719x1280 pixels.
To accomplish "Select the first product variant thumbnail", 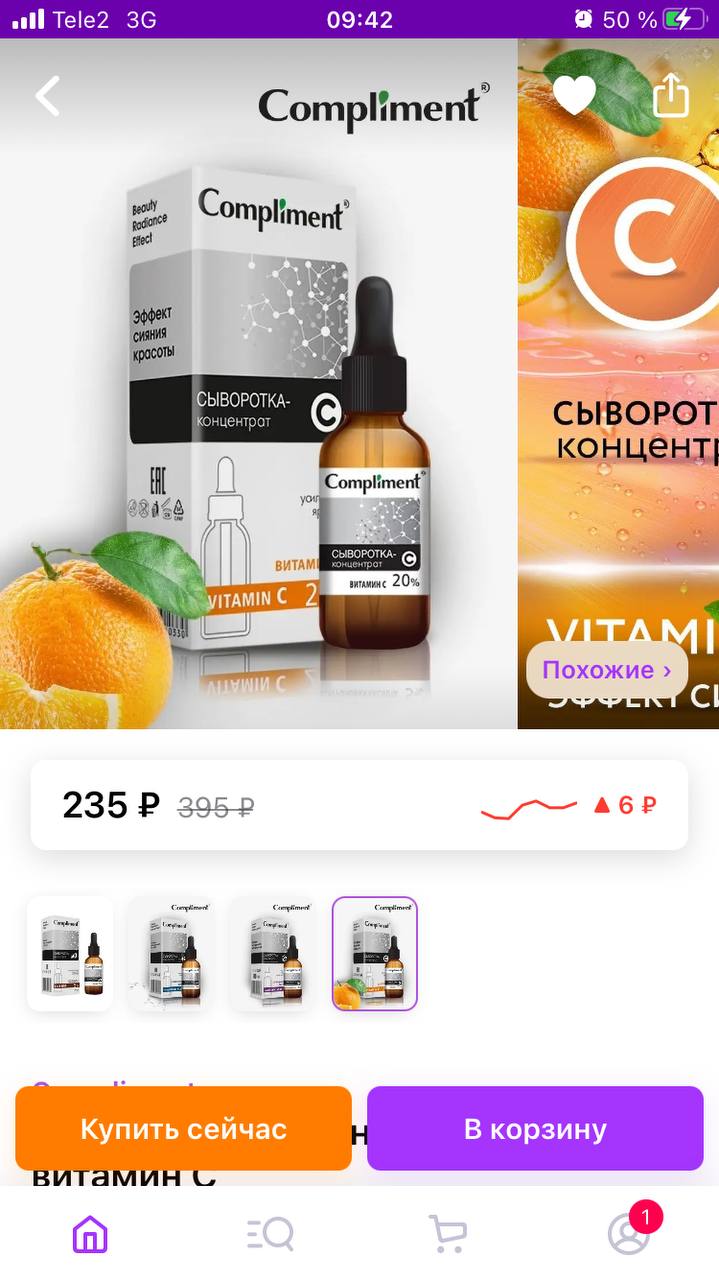I will 70,954.
